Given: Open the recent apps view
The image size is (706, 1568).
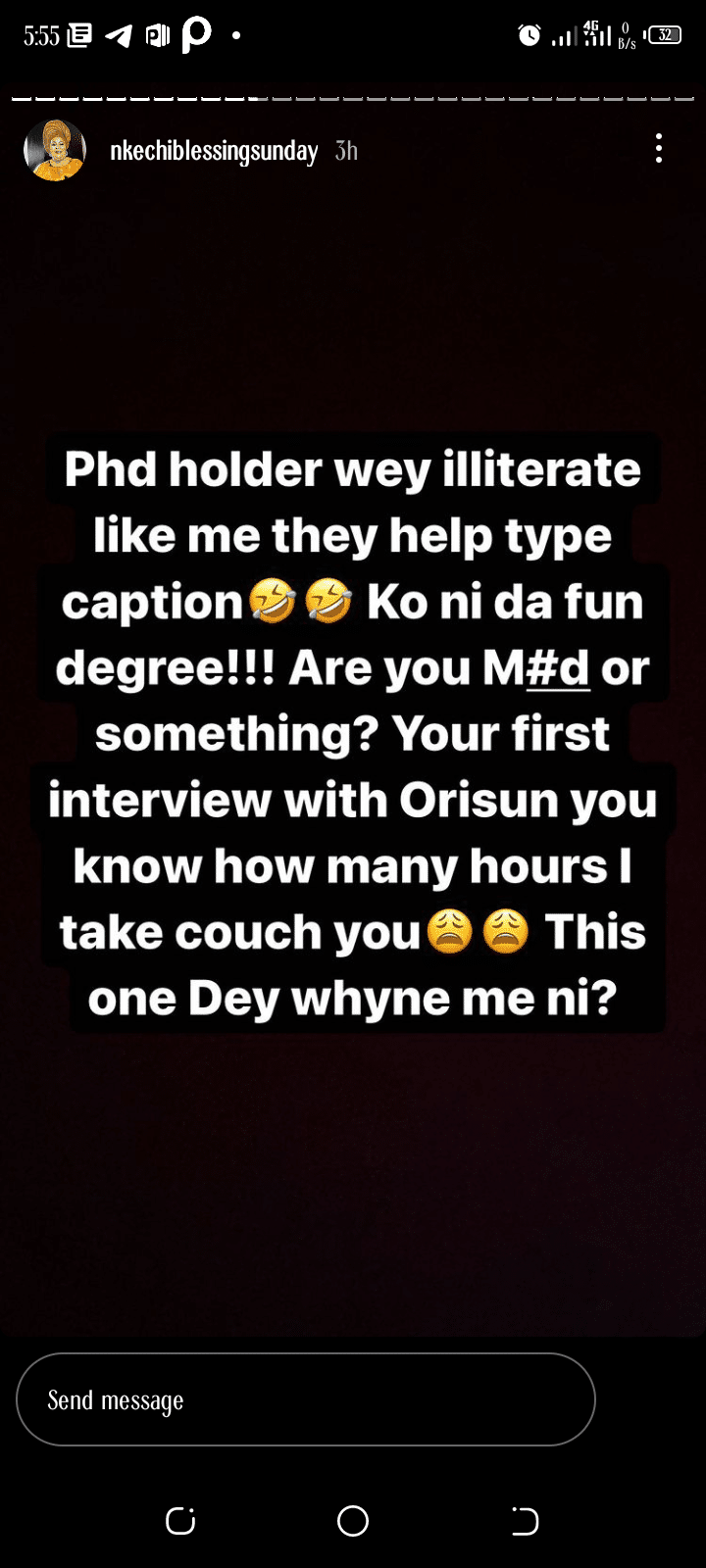Looking at the screenshot, I should point(180,1521).
